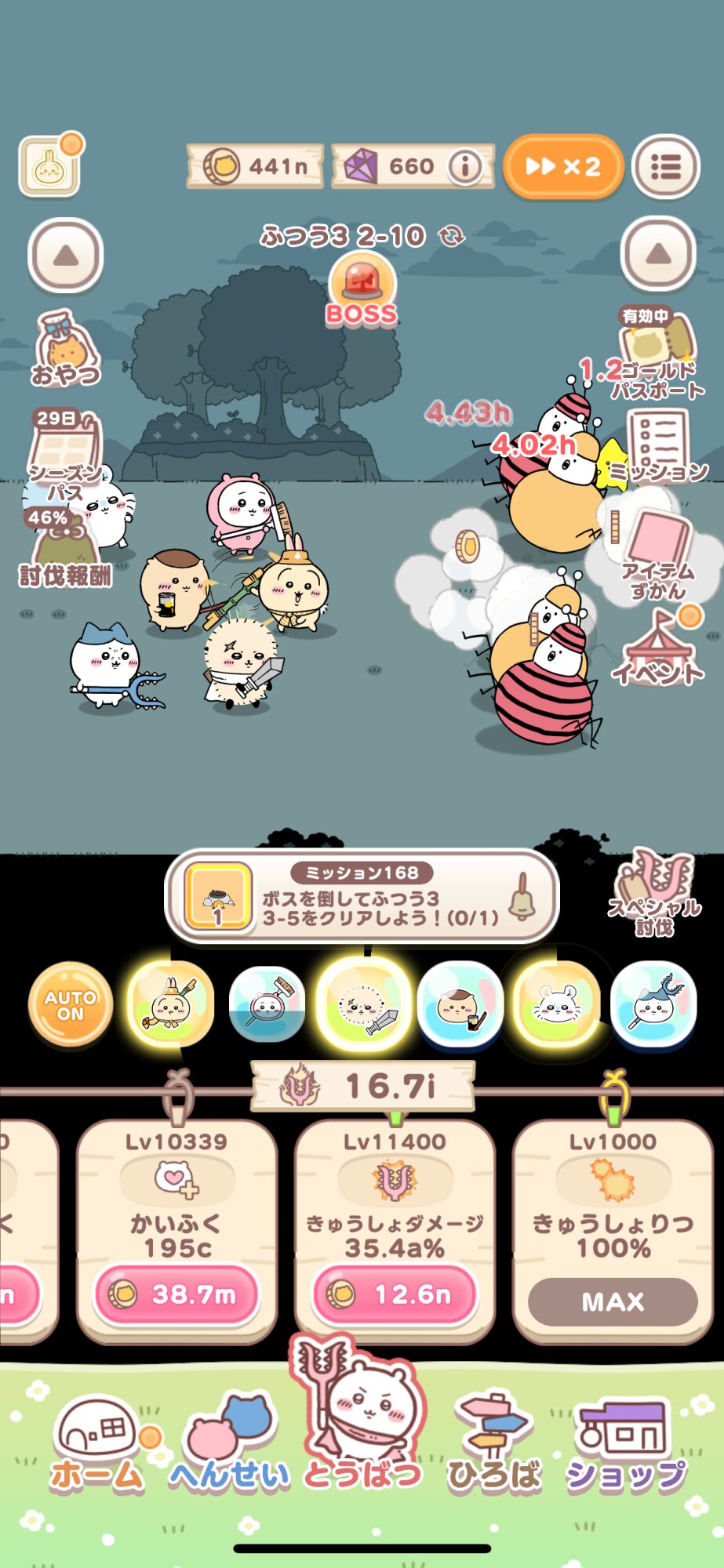
Task: Open the list menu icon
Action: (666, 166)
